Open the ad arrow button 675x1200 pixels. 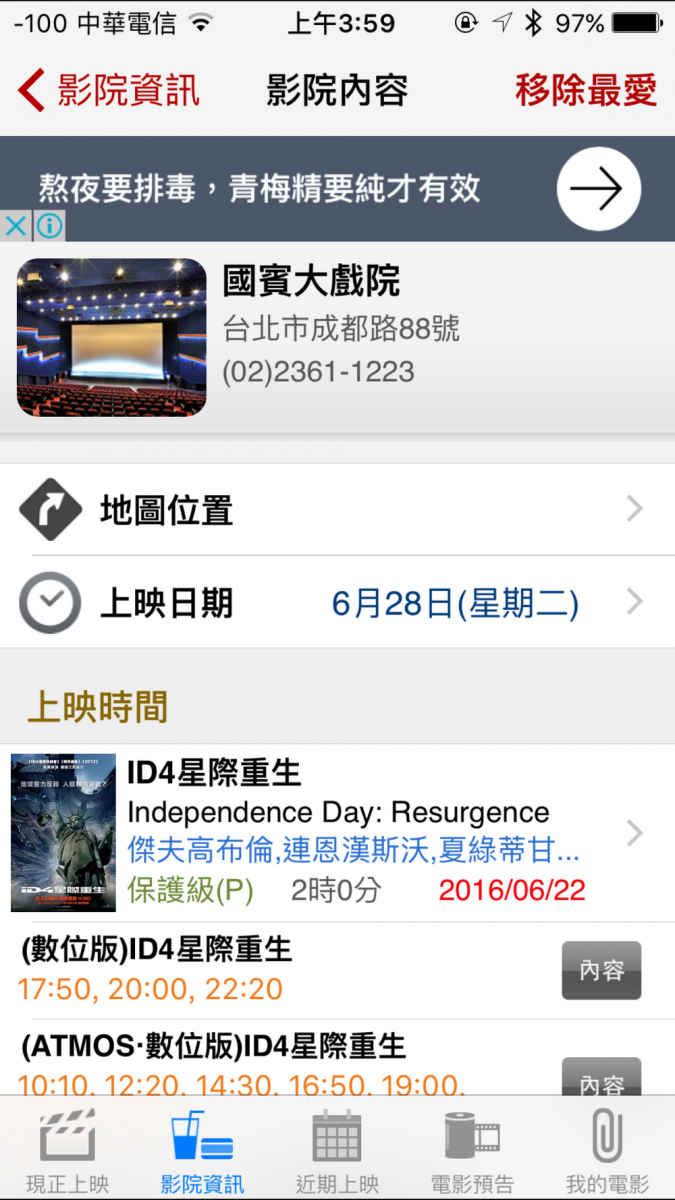click(x=598, y=189)
